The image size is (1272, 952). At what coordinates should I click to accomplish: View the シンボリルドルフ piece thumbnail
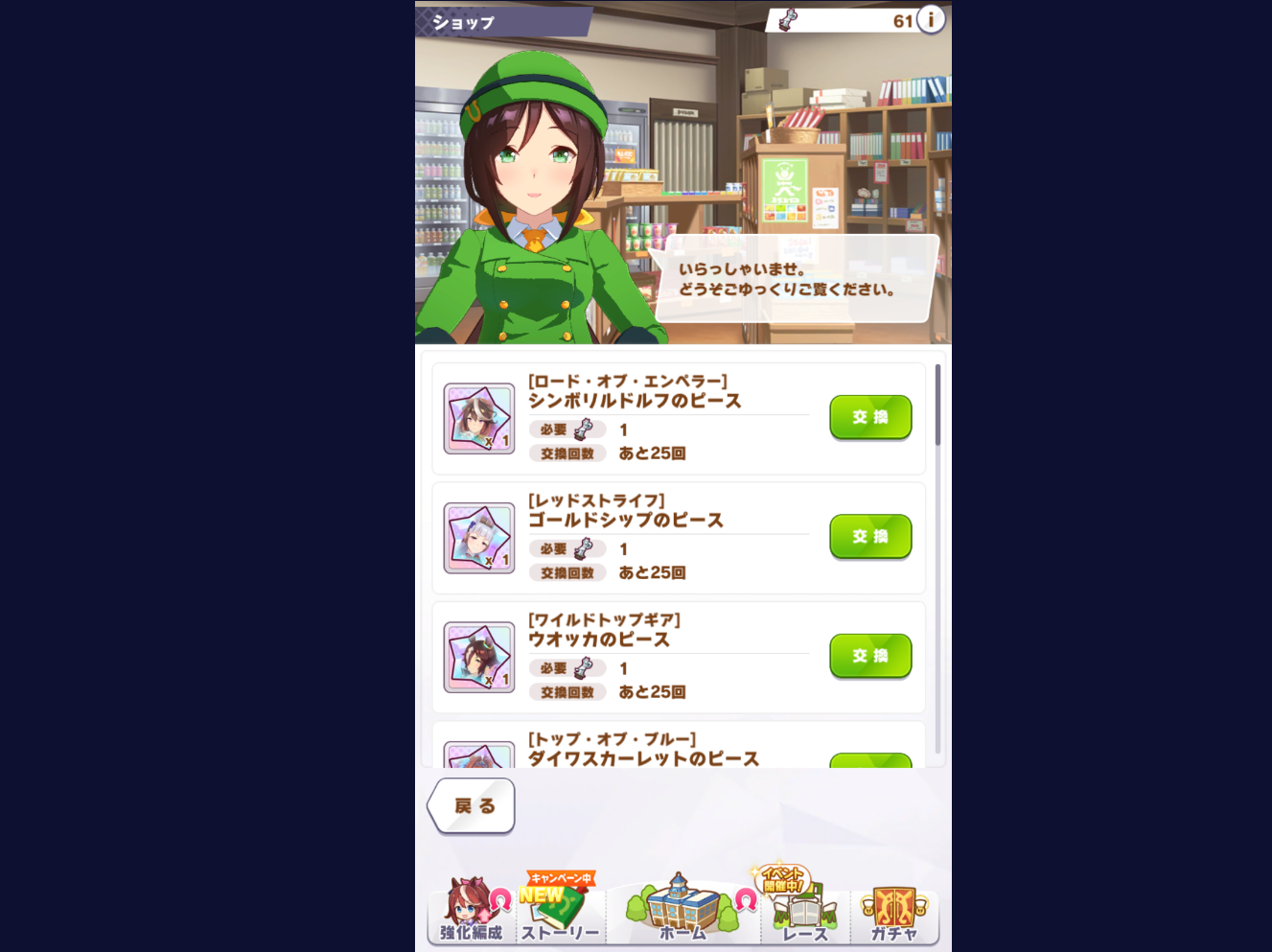pyautogui.click(x=479, y=419)
